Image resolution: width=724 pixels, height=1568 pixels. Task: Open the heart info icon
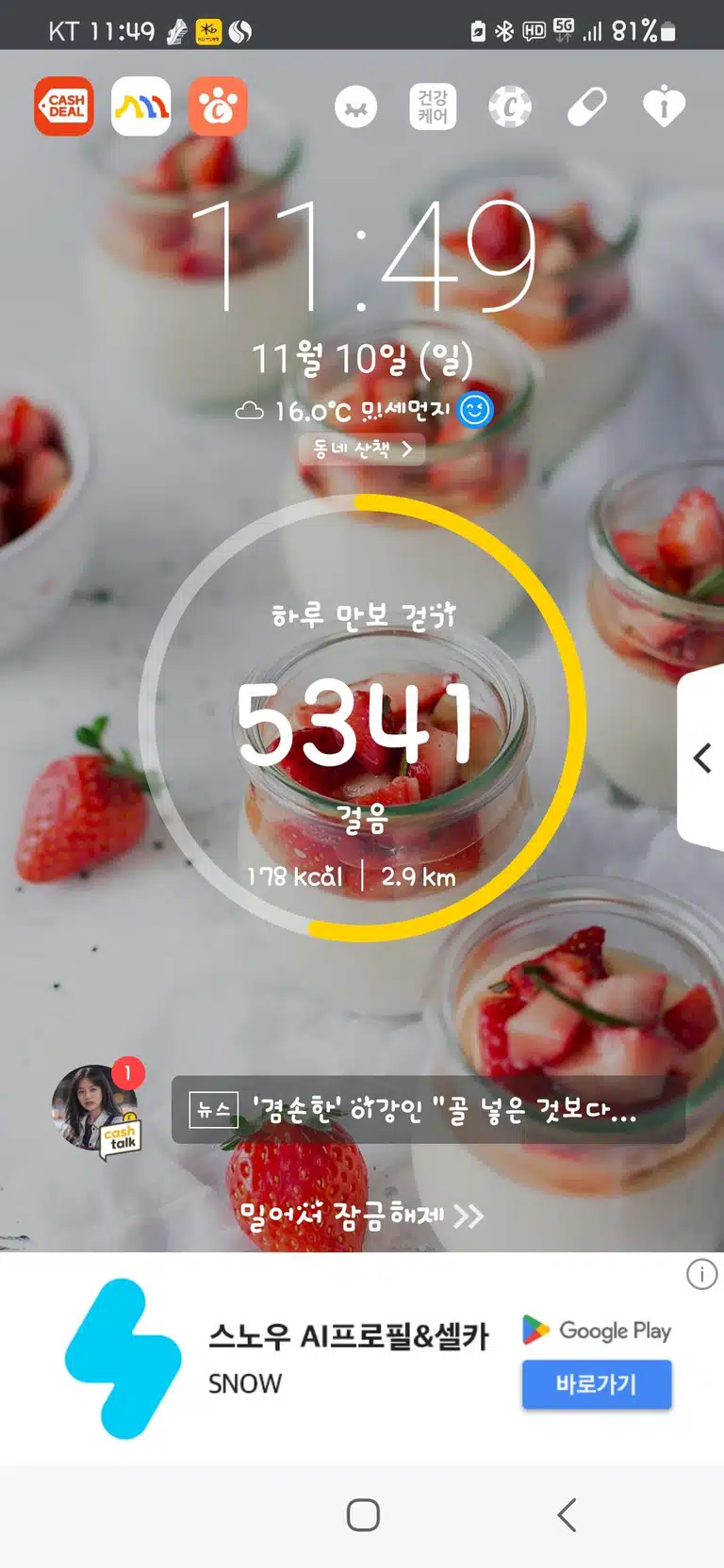click(665, 106)
